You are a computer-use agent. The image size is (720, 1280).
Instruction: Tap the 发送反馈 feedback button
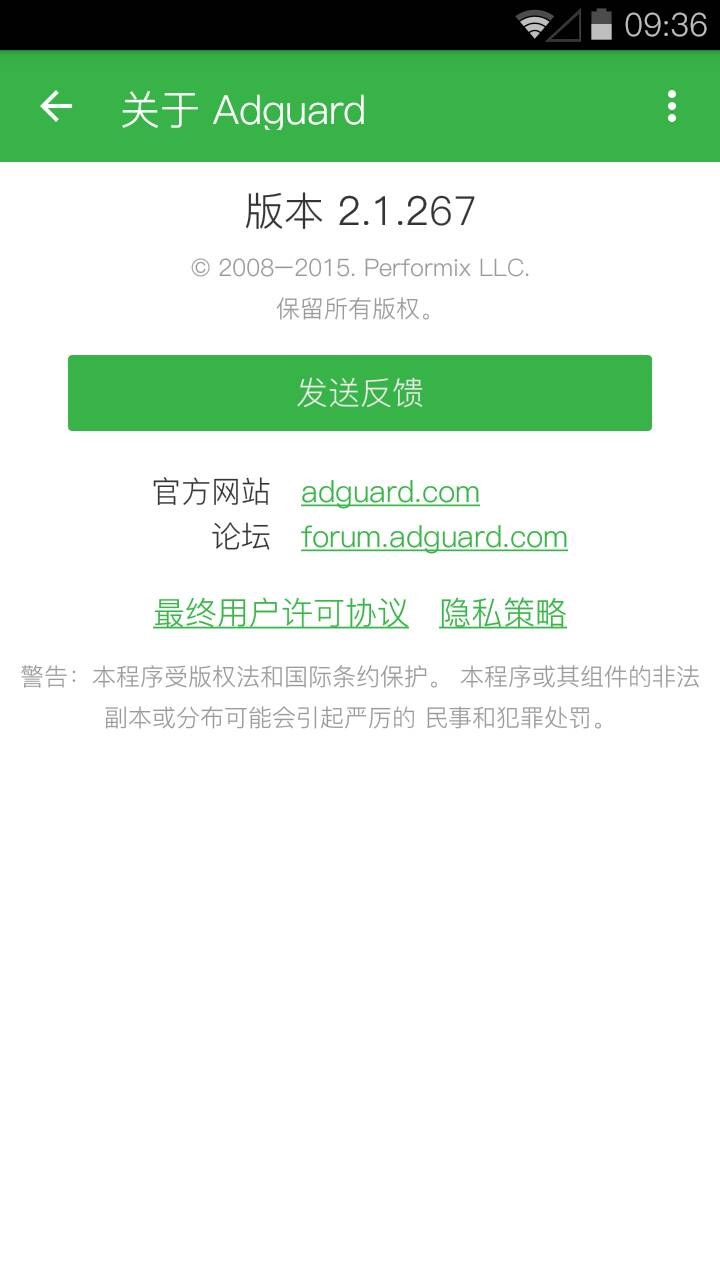(x=360, y=393)
